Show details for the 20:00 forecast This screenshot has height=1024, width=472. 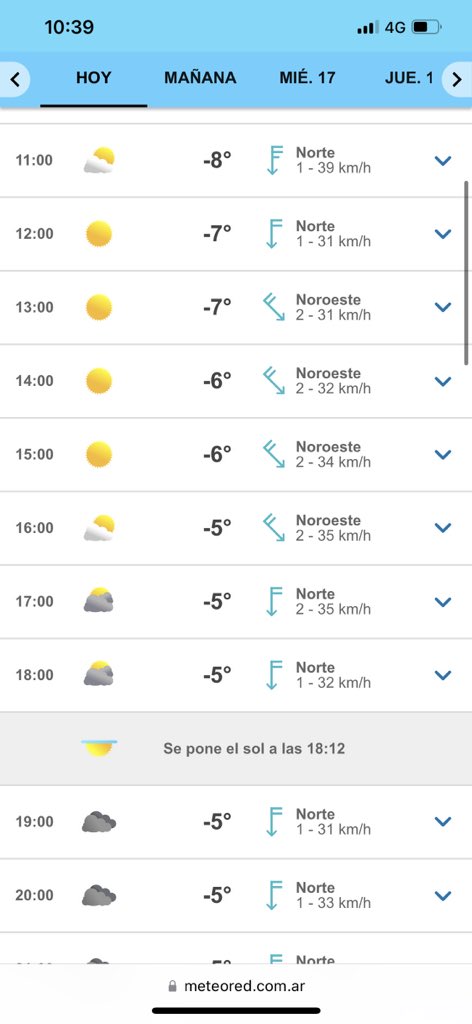coord(443,896)
